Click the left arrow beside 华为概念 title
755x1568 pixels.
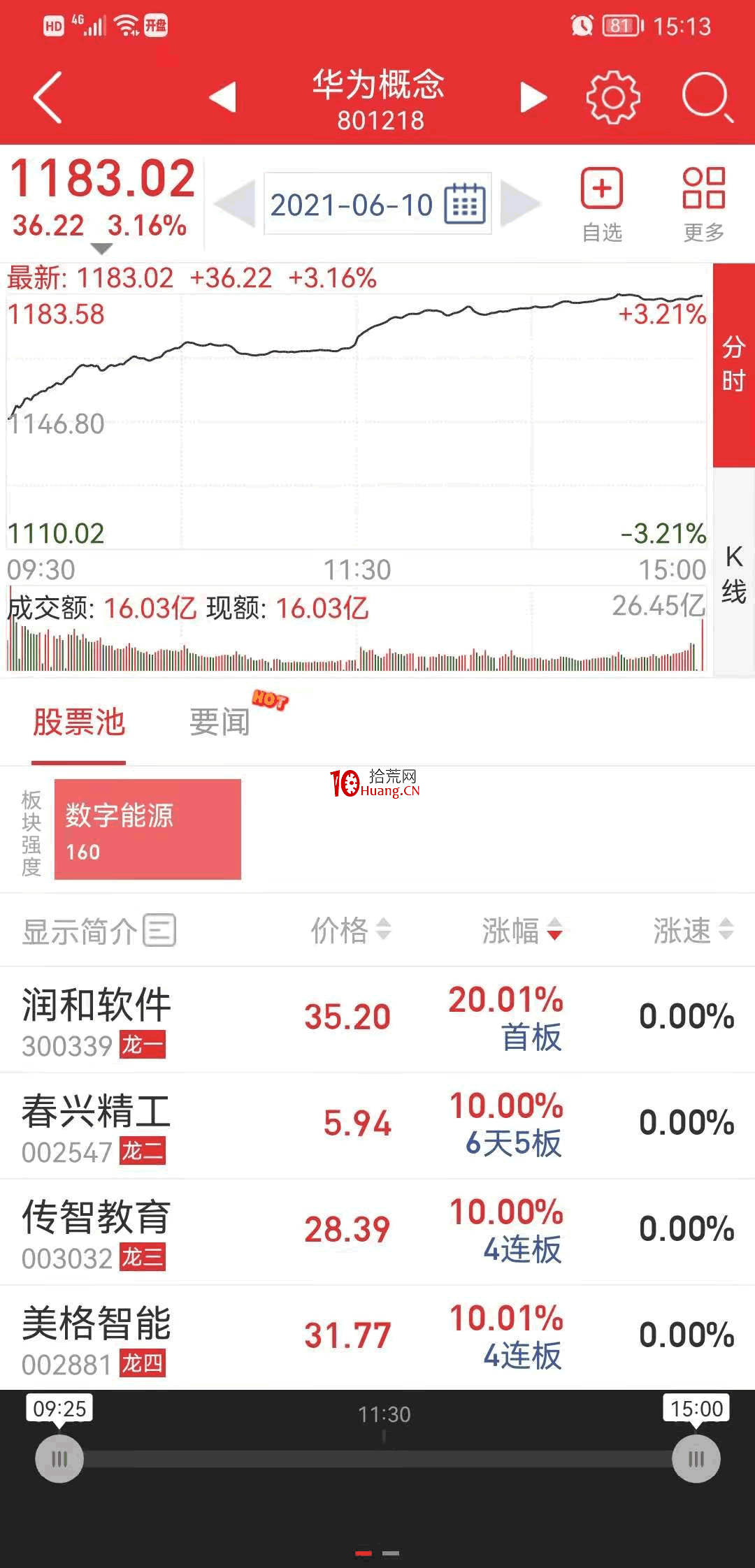click(222, 98)
